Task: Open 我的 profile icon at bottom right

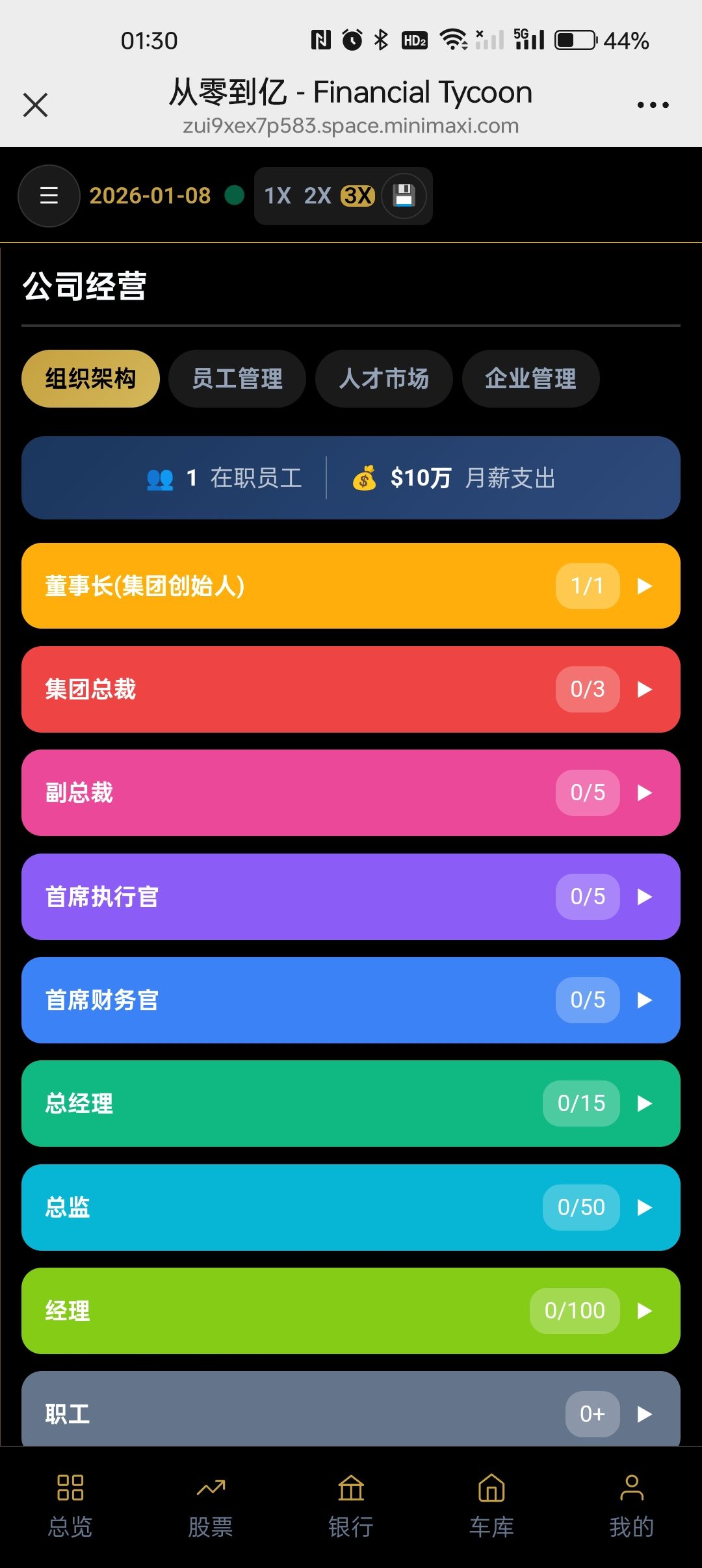Action: pyautogui.click(x=631, y=1489)
